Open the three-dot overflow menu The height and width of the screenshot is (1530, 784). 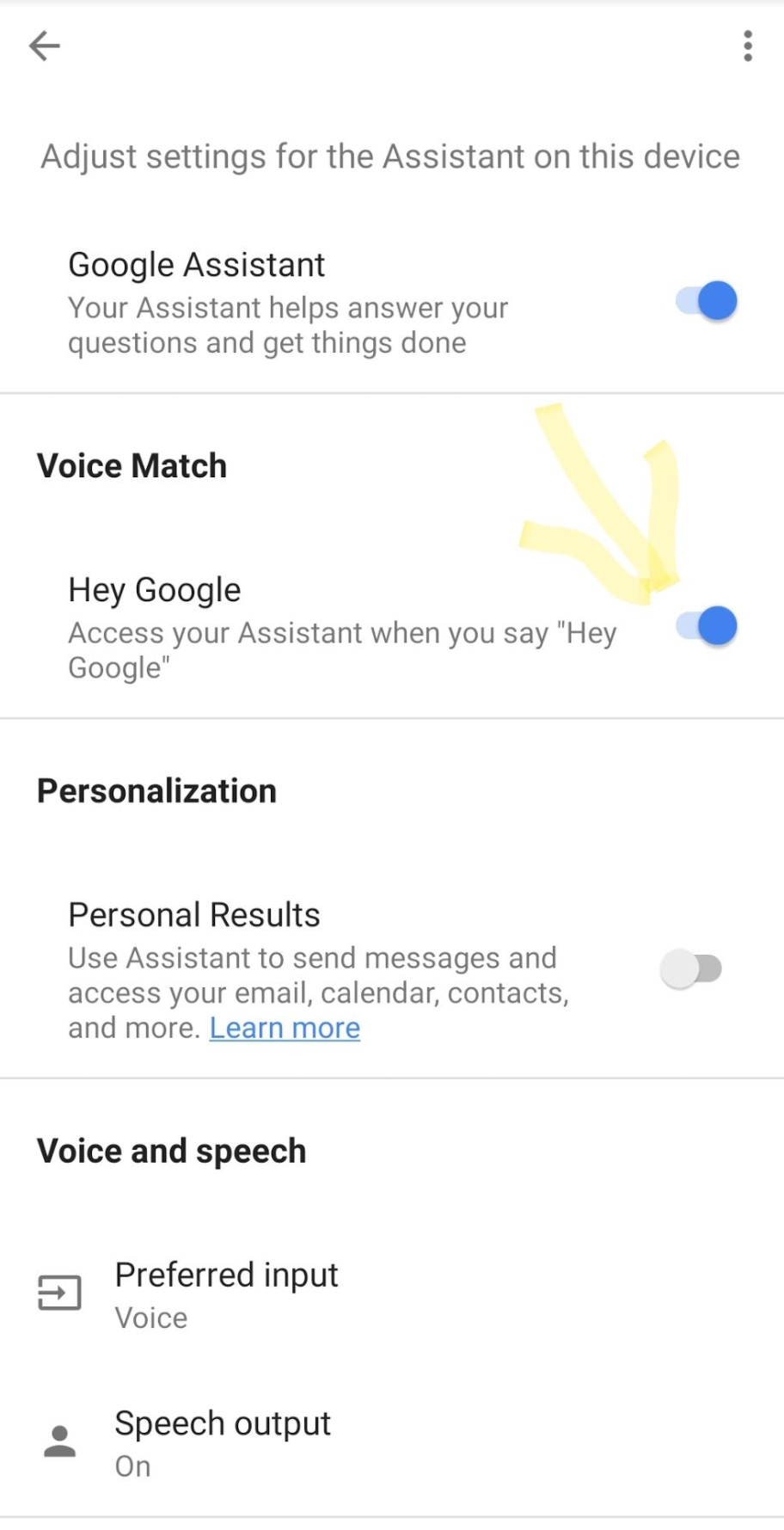tap(748, 46)
